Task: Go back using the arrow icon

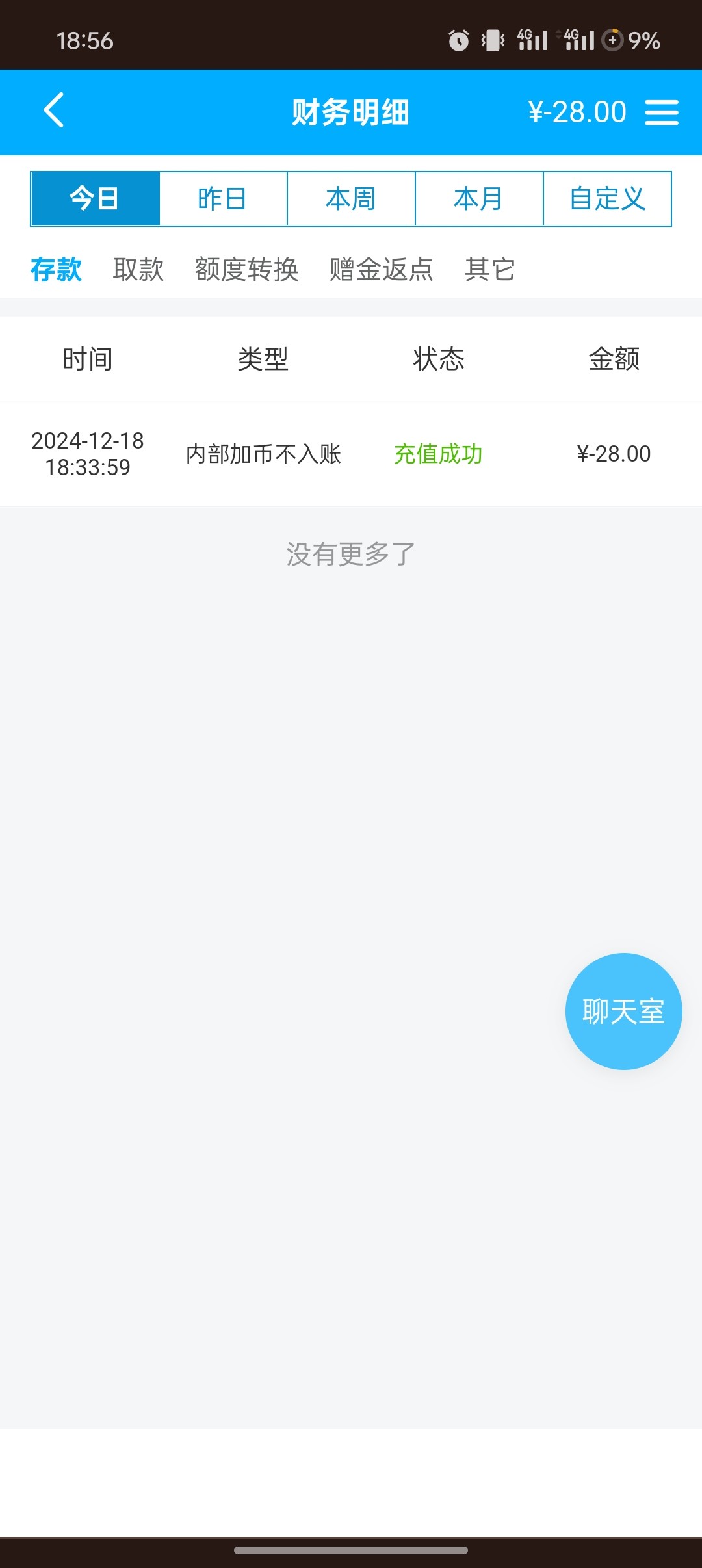Action: [54, 110]
